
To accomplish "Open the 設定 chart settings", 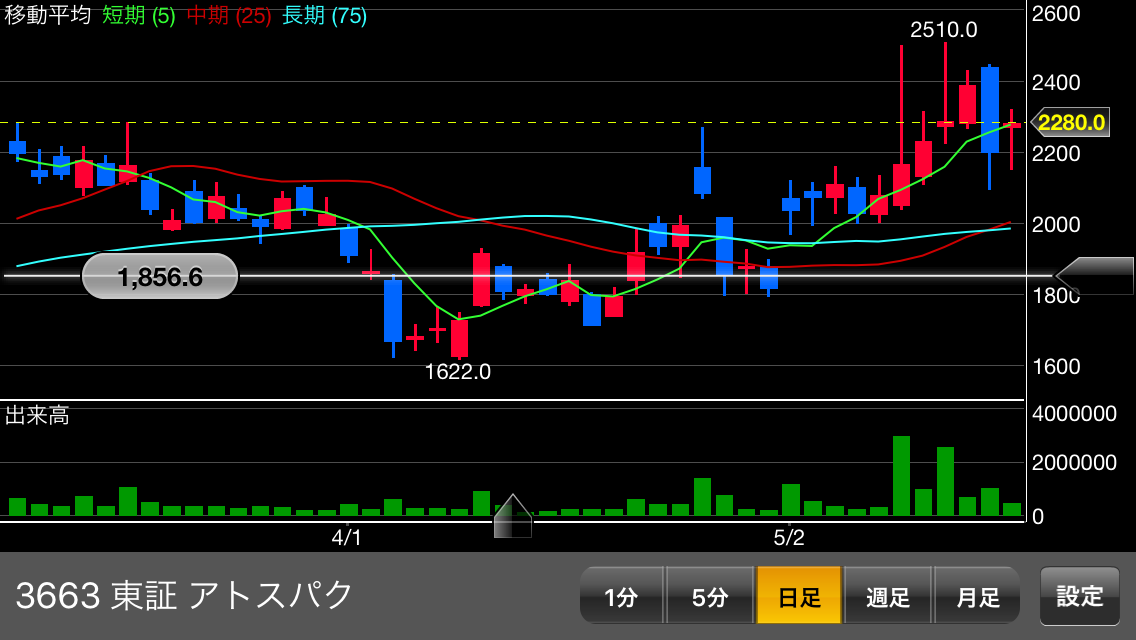I will tap(1079, 597).
